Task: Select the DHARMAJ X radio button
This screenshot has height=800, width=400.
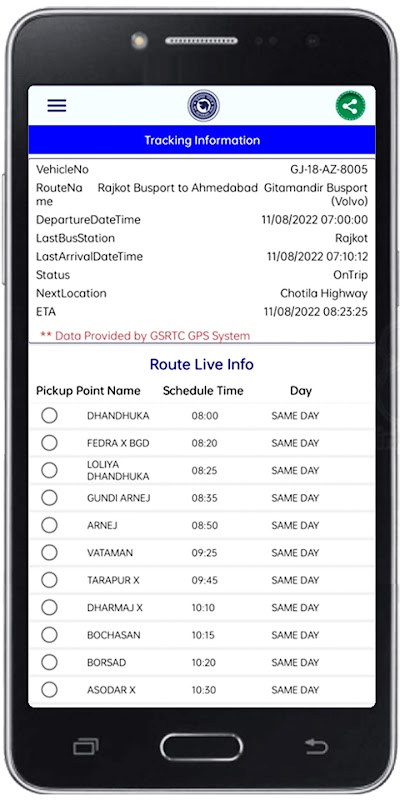Action: [49, 608]
